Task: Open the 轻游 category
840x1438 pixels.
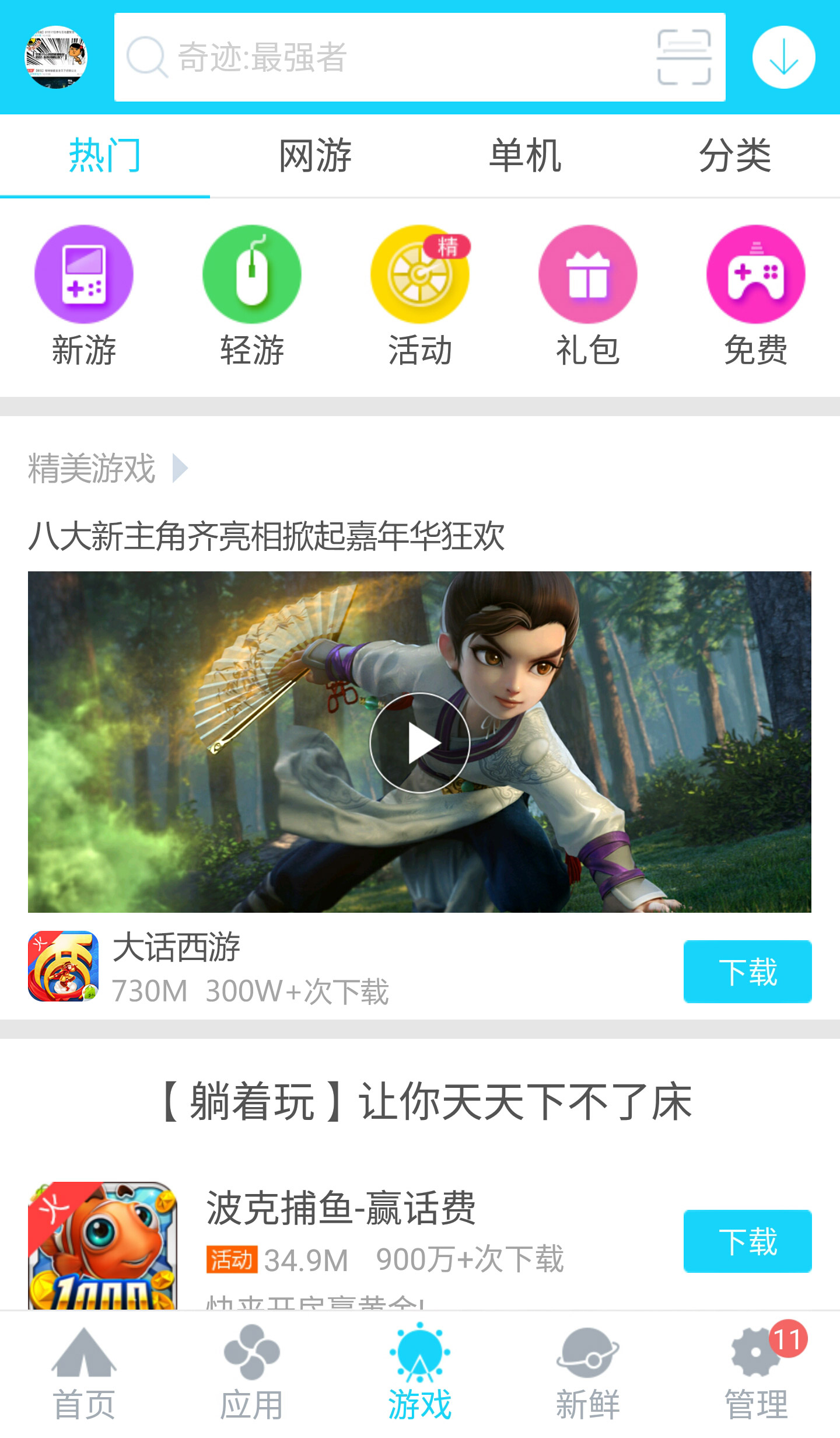Action: pos(252,295)
